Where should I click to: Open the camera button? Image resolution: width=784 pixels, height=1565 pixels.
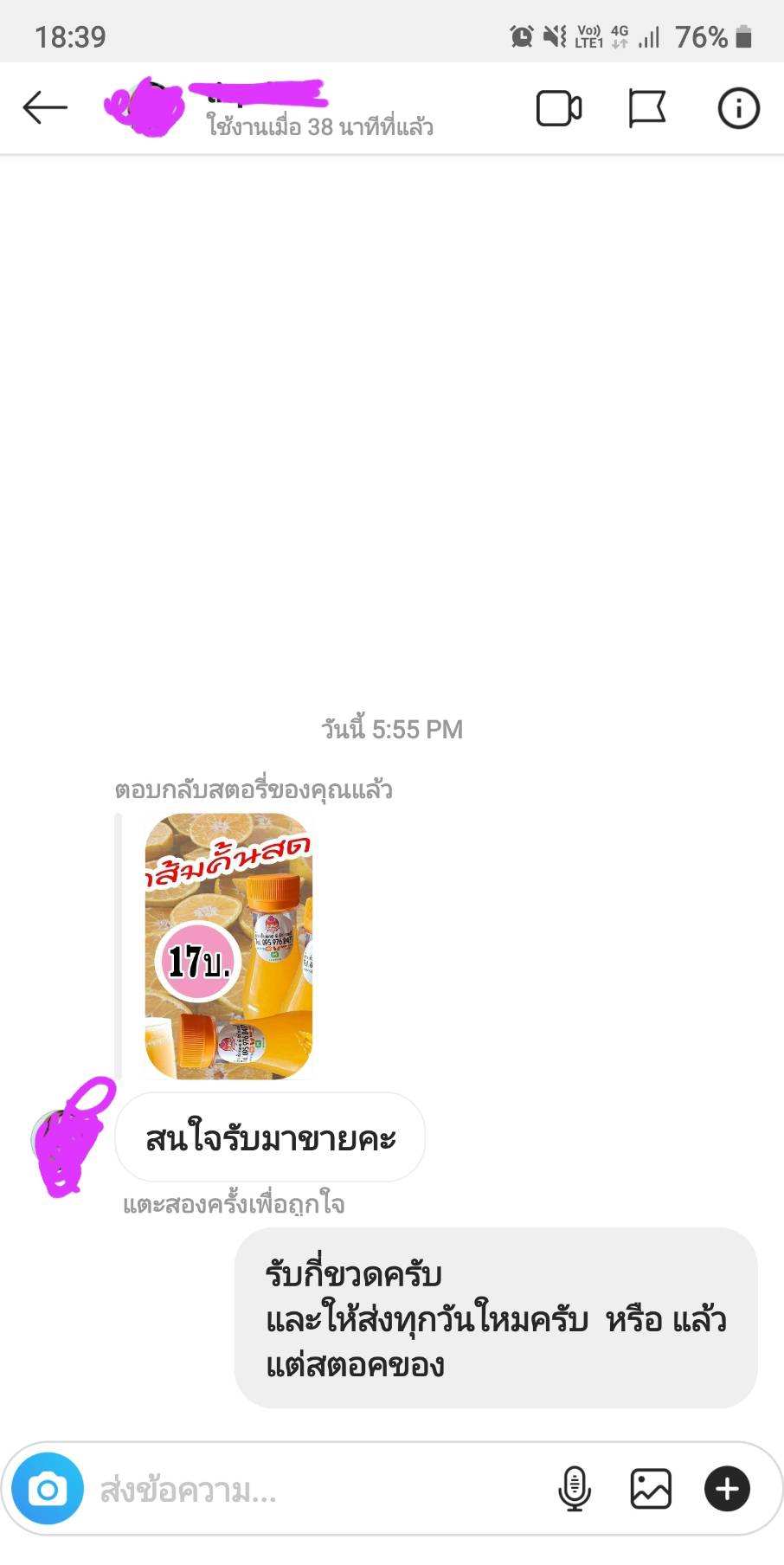pyautogui.click(x=48, y=1489)
